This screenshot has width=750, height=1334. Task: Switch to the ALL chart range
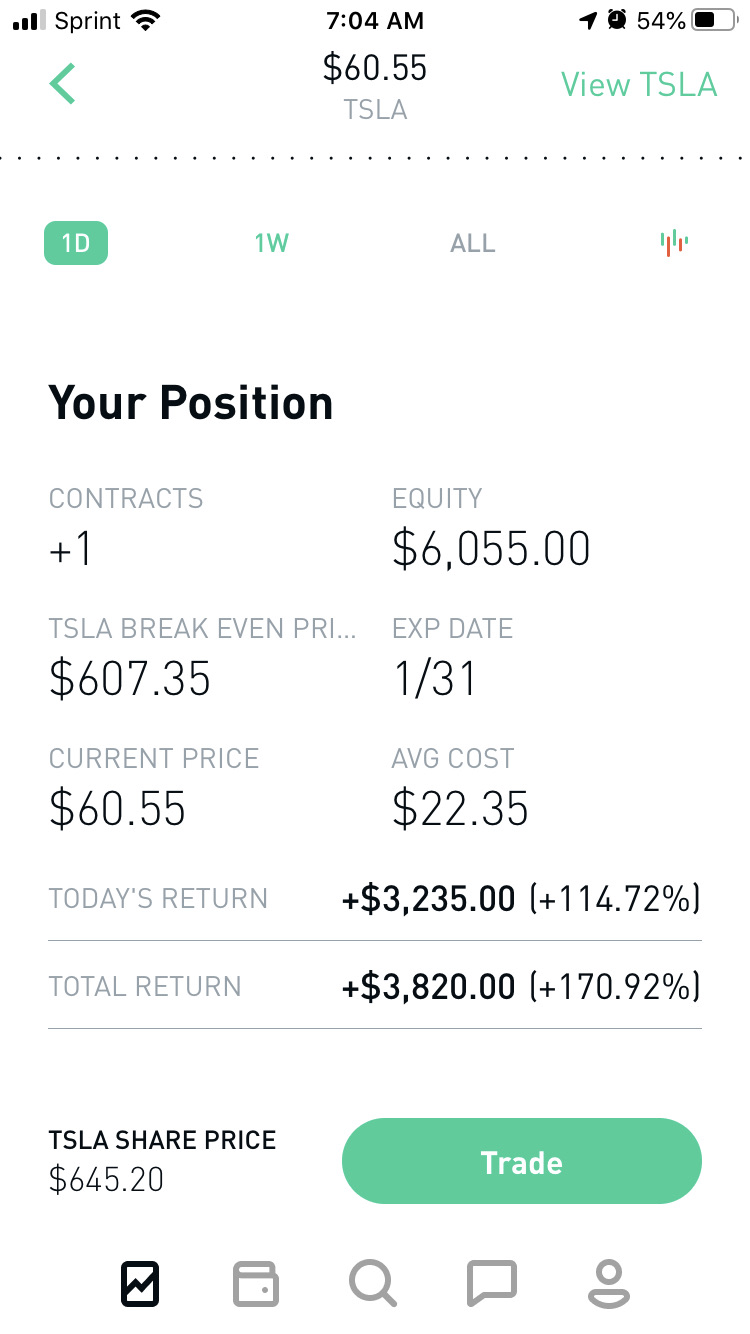pyautogui.click(x=473, y=243)
